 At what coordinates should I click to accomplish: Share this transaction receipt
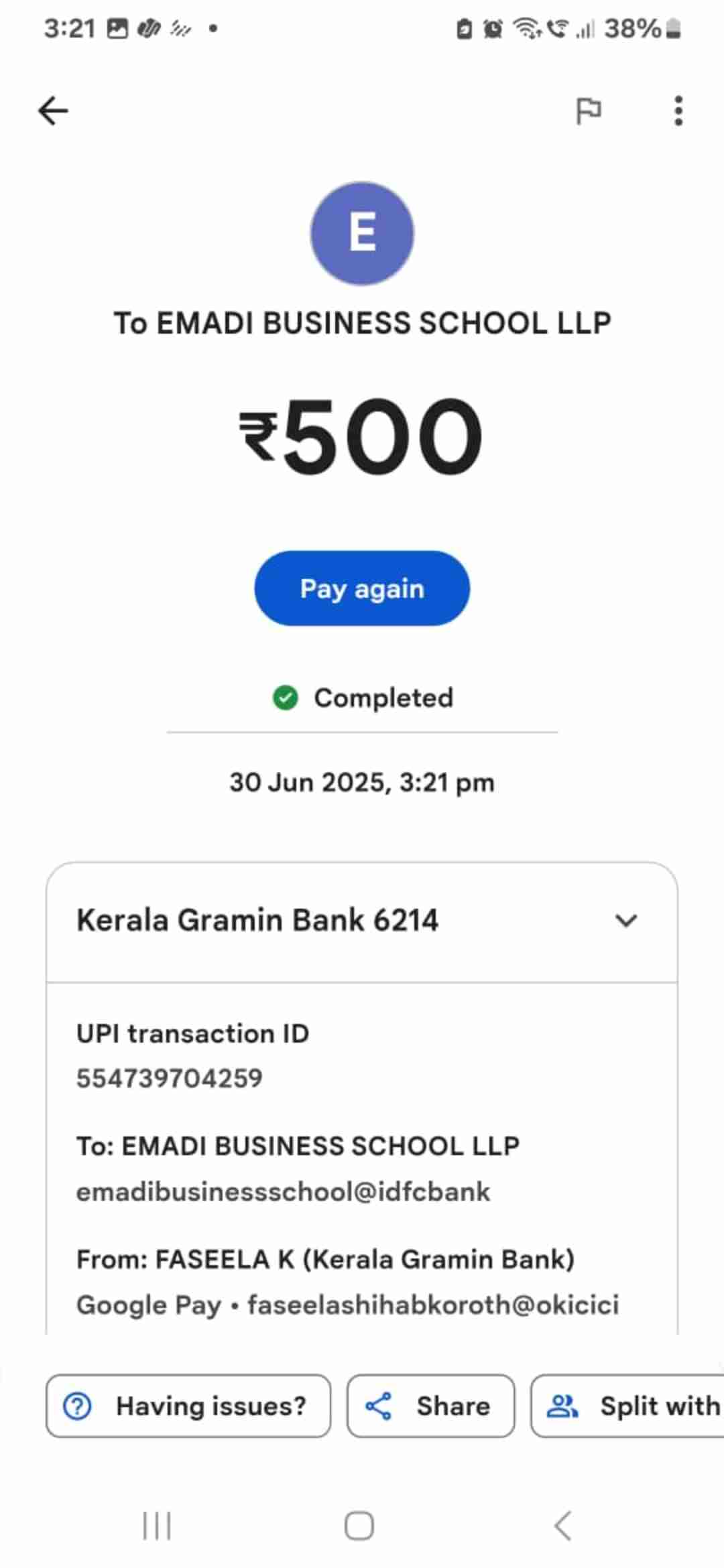tap(430, 1406)
